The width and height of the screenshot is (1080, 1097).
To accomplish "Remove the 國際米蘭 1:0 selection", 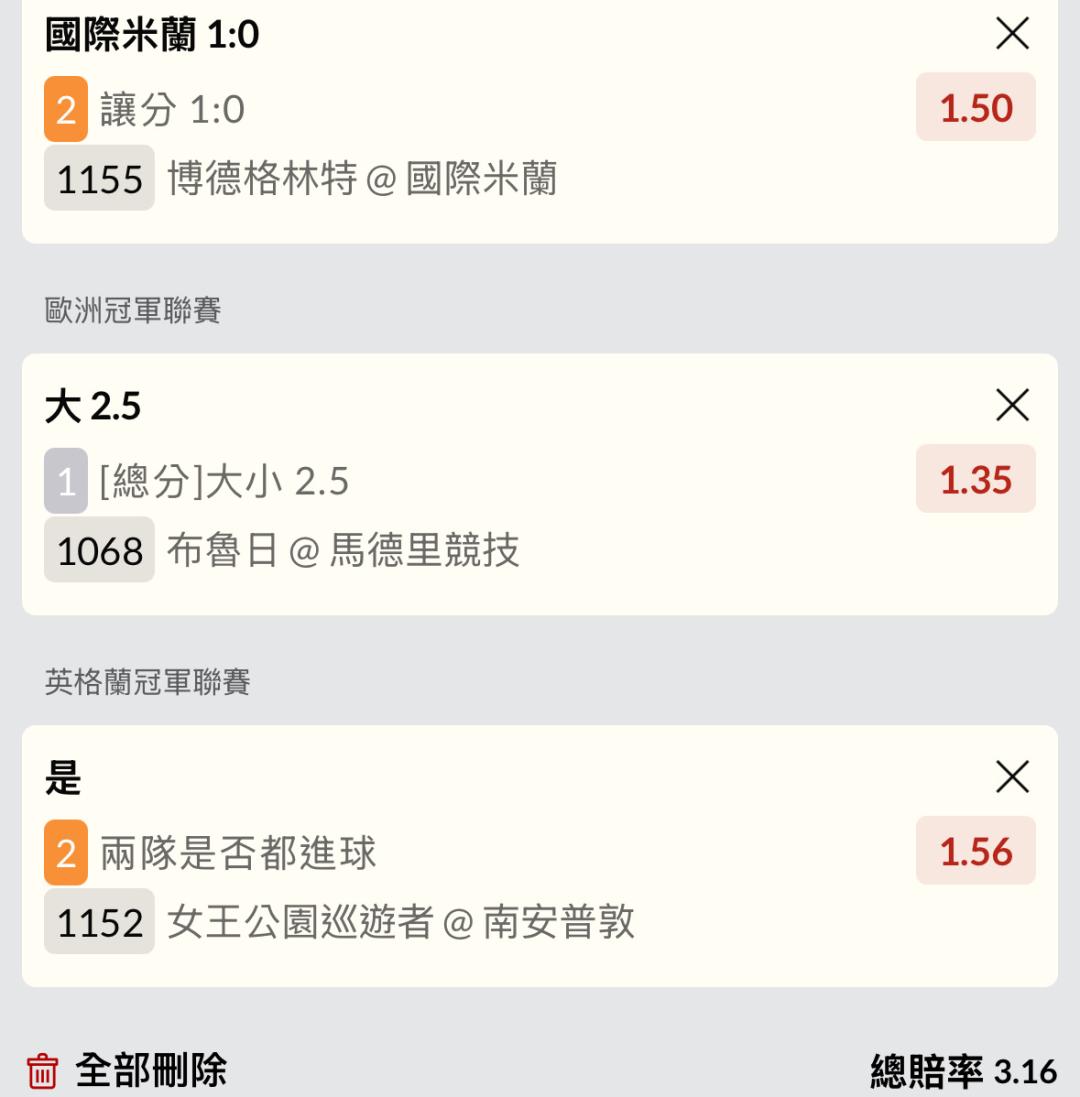I will (1012, 35).
